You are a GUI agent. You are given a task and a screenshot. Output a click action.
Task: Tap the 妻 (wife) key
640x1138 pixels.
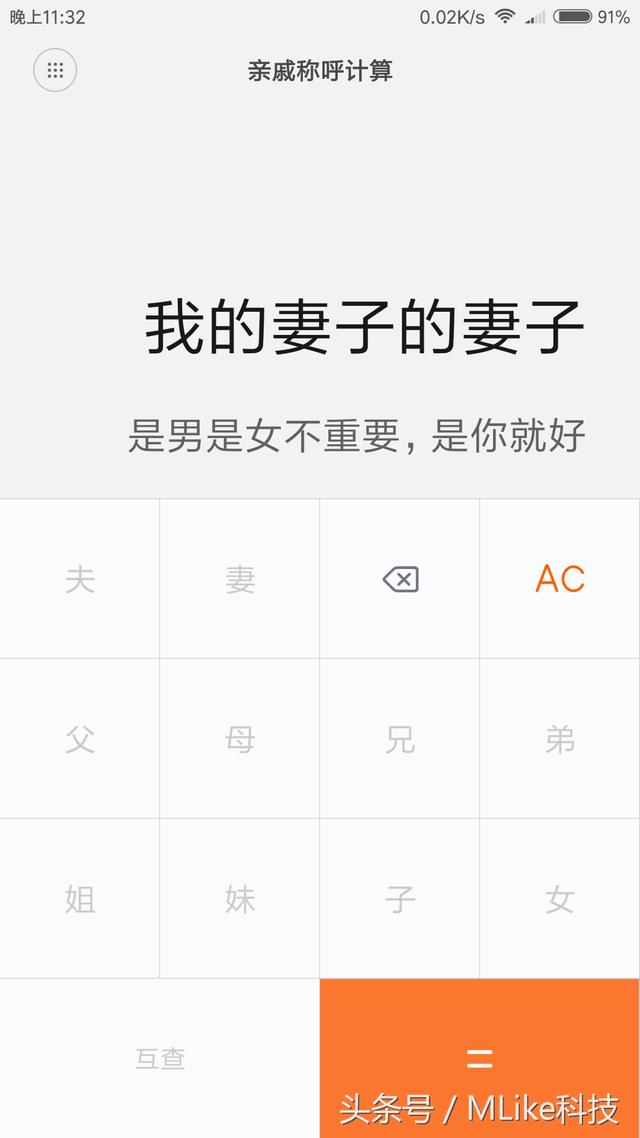tap(240, 579)
